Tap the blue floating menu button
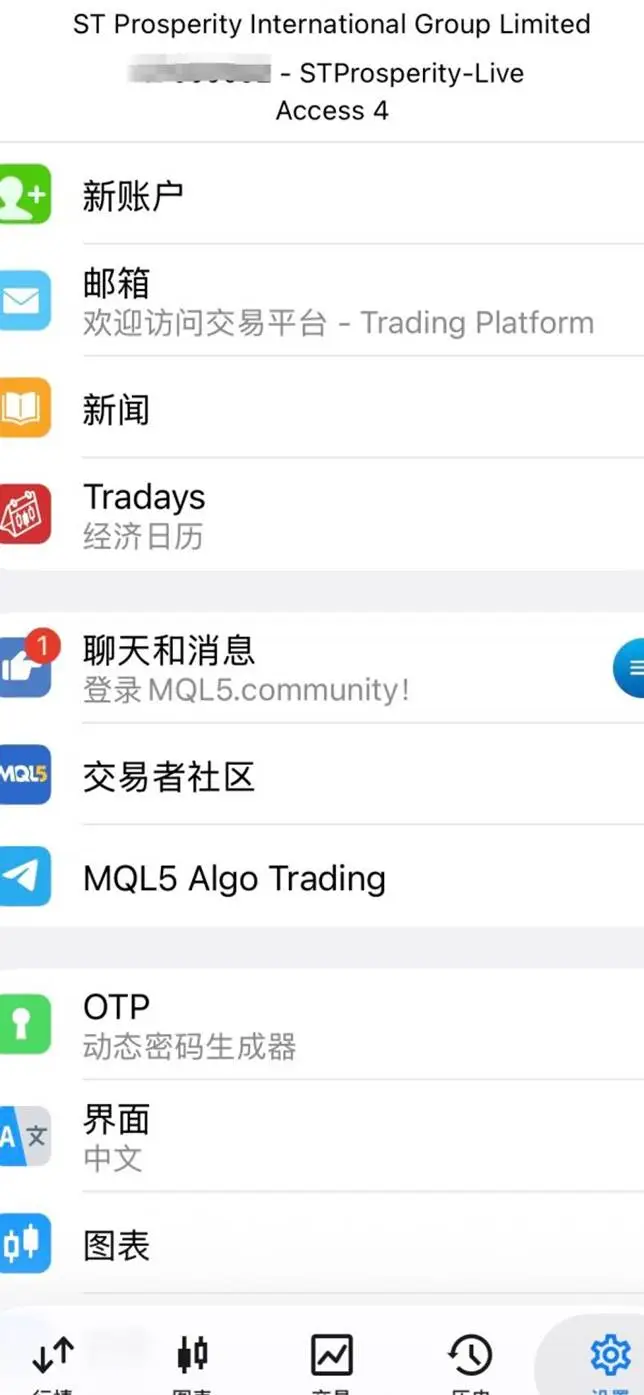Image resolution: width=644 pixels, height=1395 pixels. pyautogui.click(x=630, y=667)
